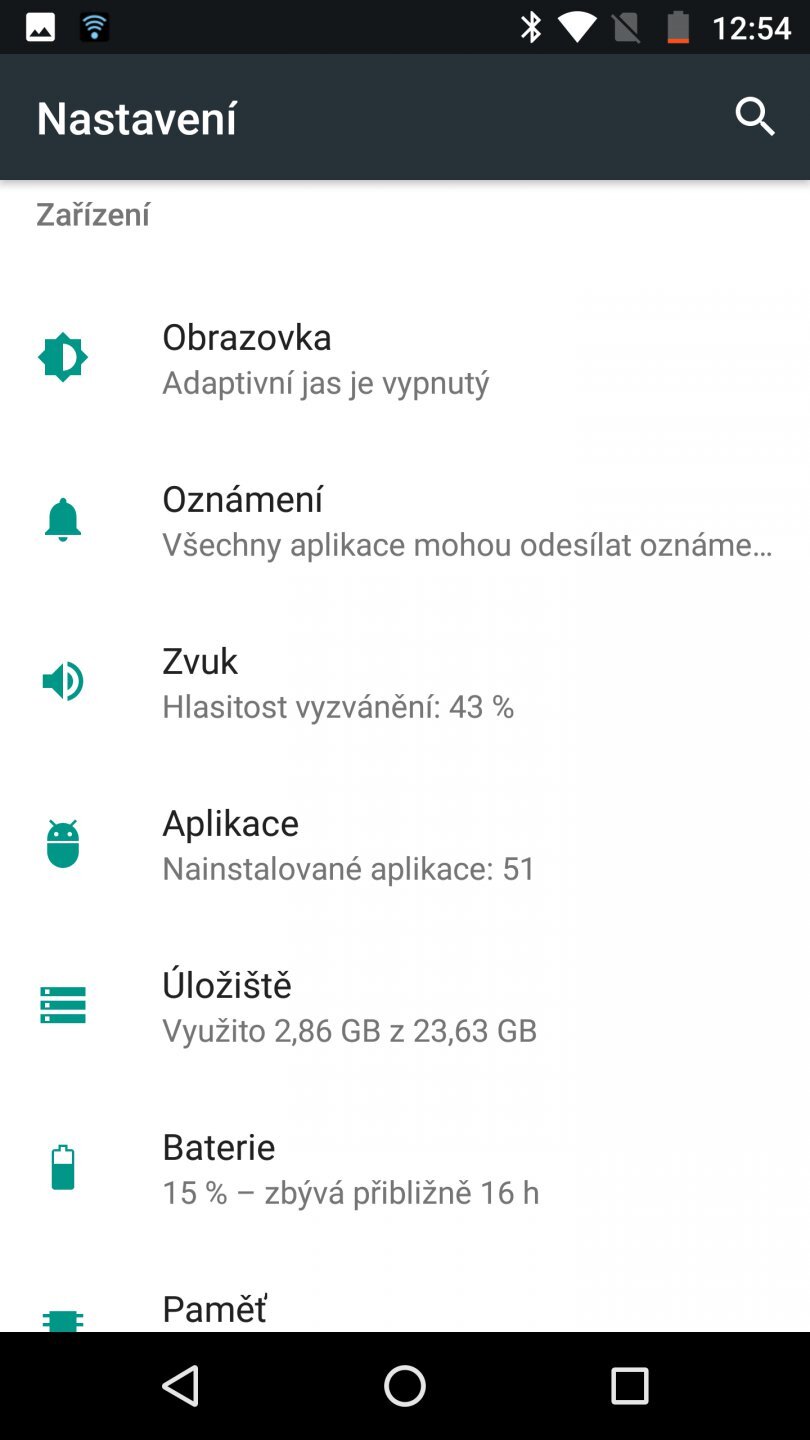Image resolution: width=810 pixels, height=1440 pixels.
Task: Tap the Oznámení bell icon
Action: [x=62, y=519]
